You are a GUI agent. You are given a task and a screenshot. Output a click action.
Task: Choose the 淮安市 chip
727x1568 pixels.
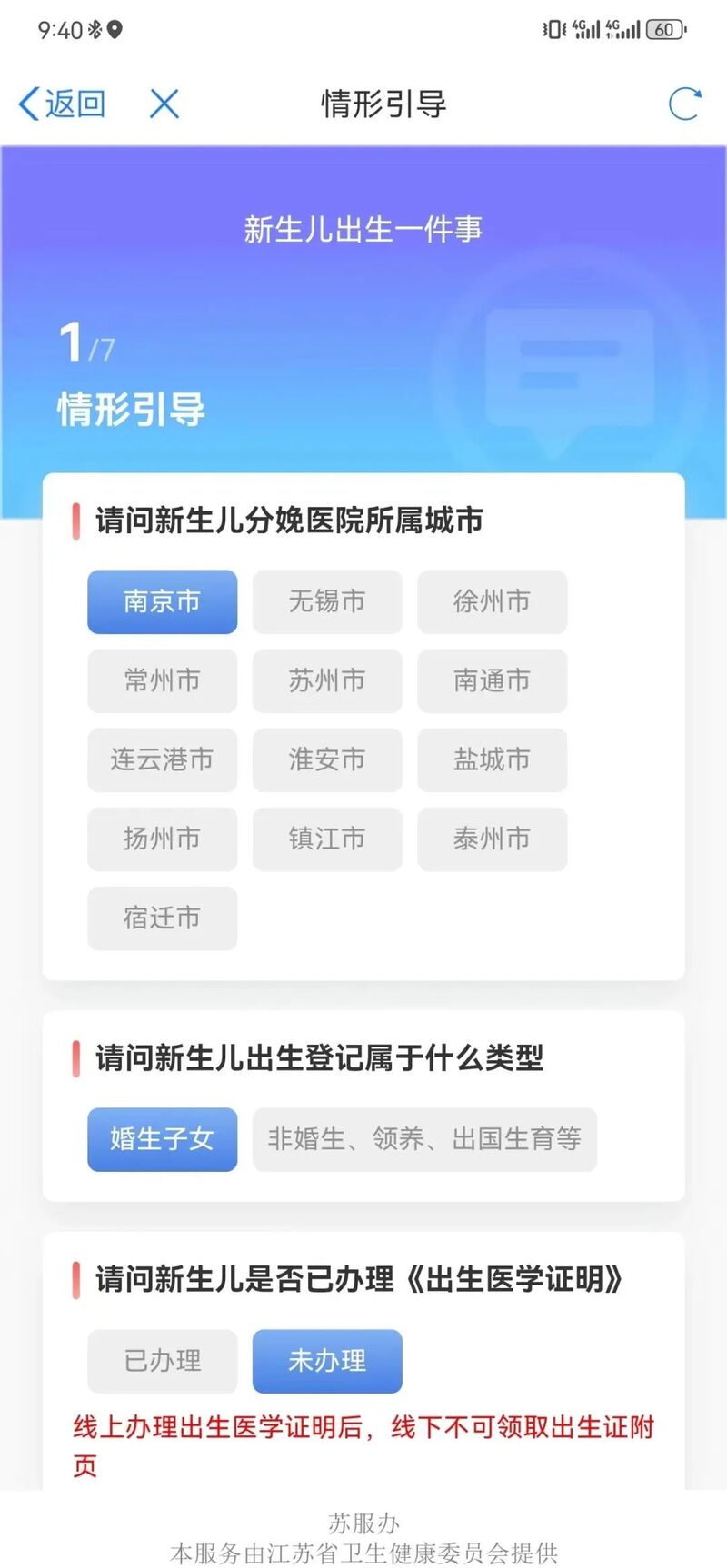point(327,759)
